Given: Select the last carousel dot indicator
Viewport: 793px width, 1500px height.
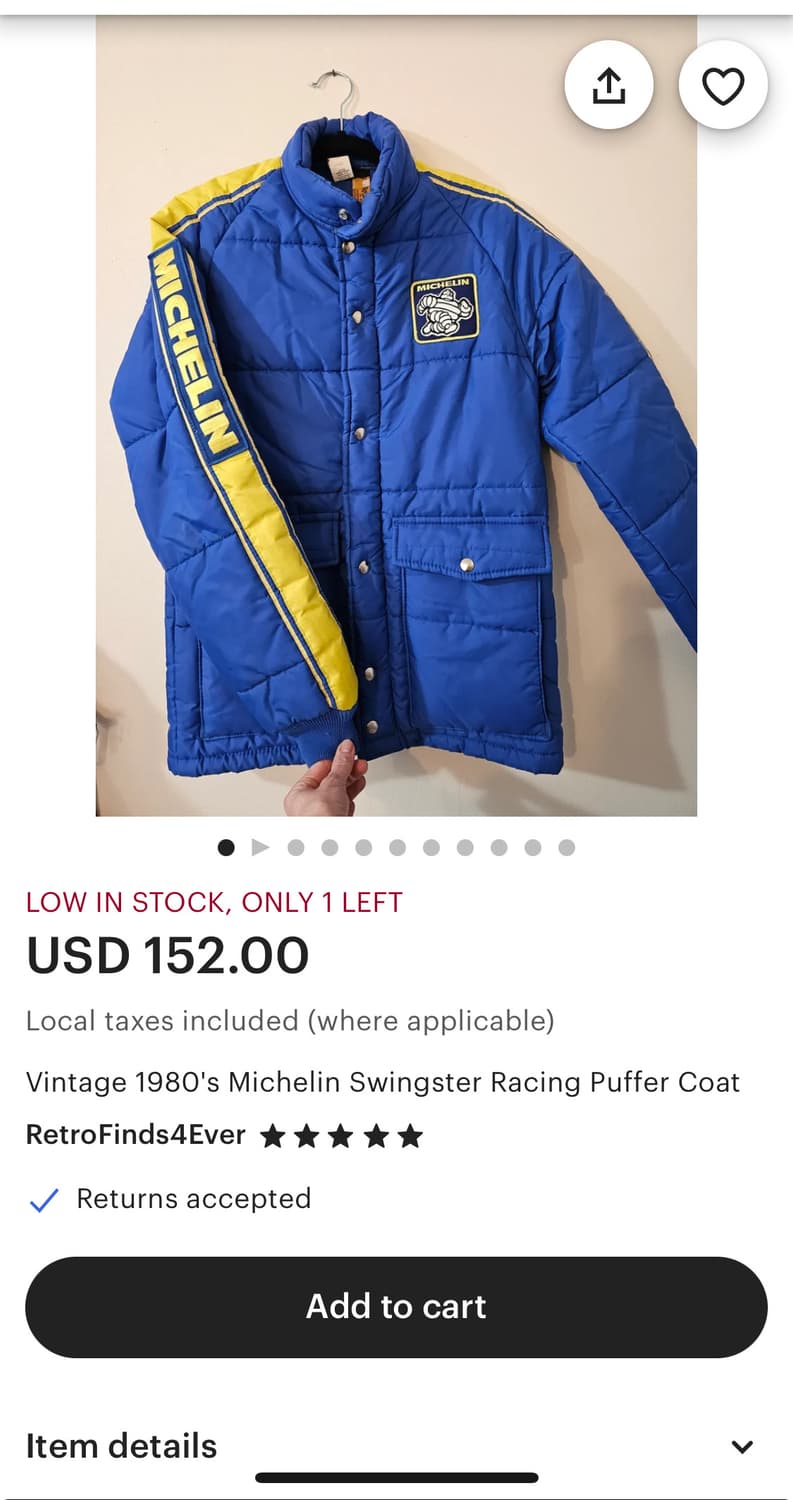Looking at the screenshot, I should coord(567,847).
